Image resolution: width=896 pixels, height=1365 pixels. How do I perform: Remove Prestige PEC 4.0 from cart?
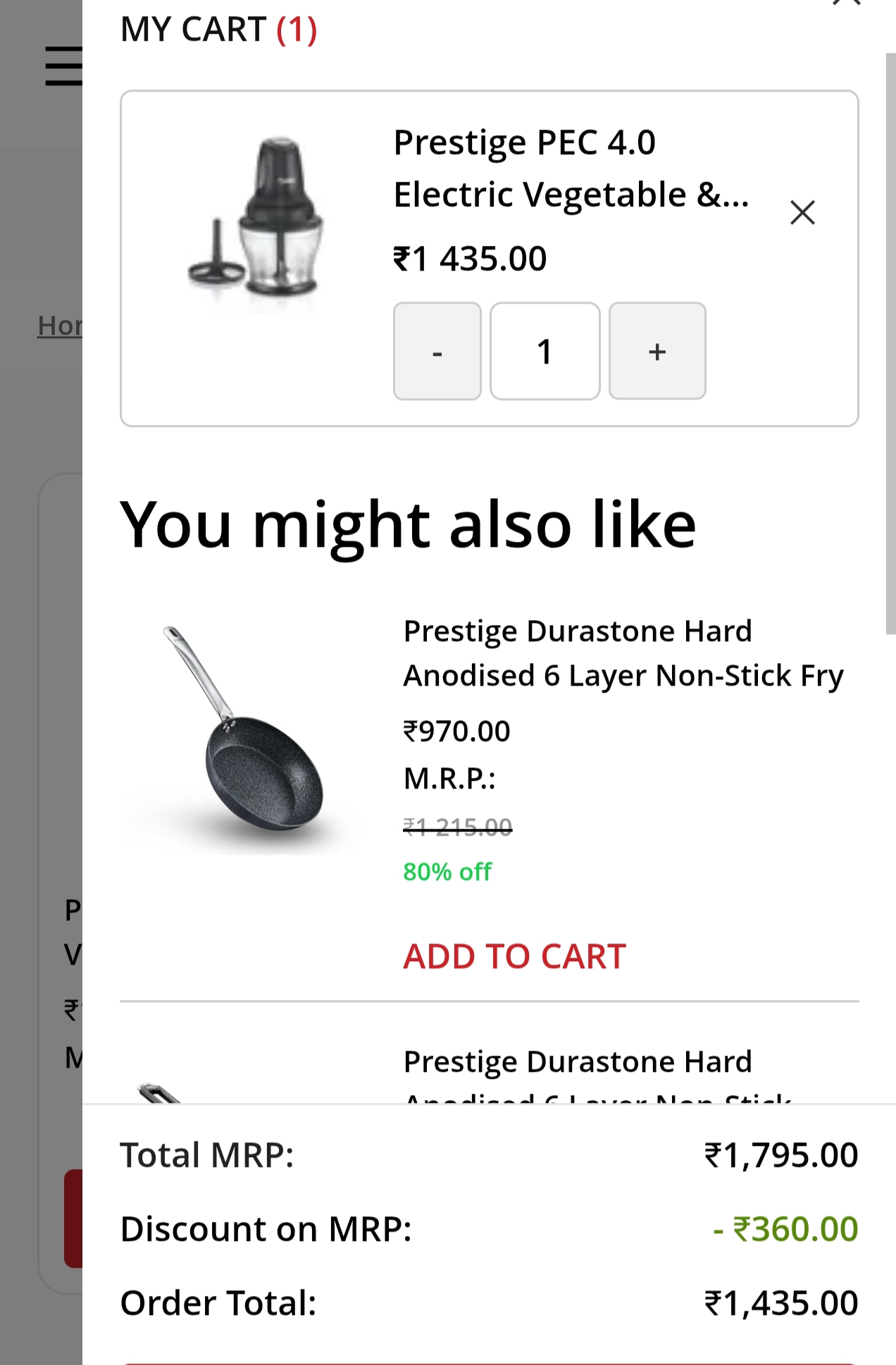point(802,212)
